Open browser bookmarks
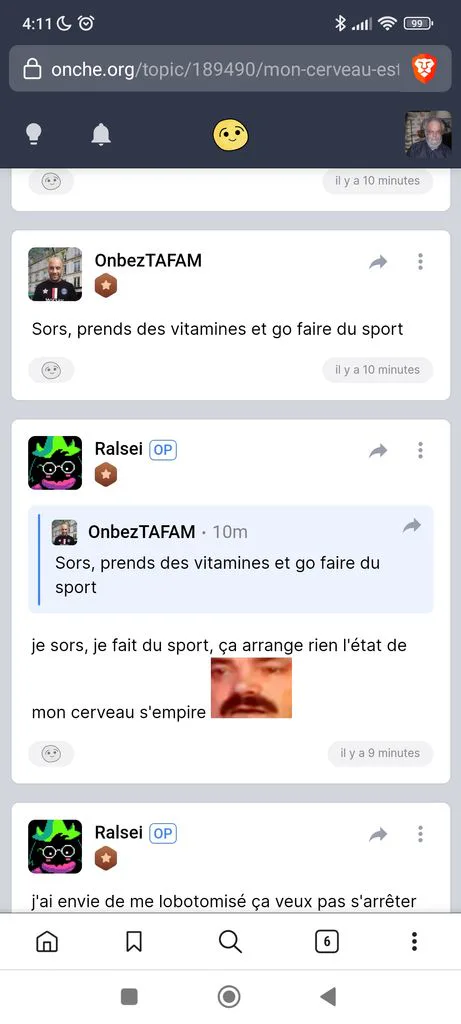 click(x=134, y=941)
